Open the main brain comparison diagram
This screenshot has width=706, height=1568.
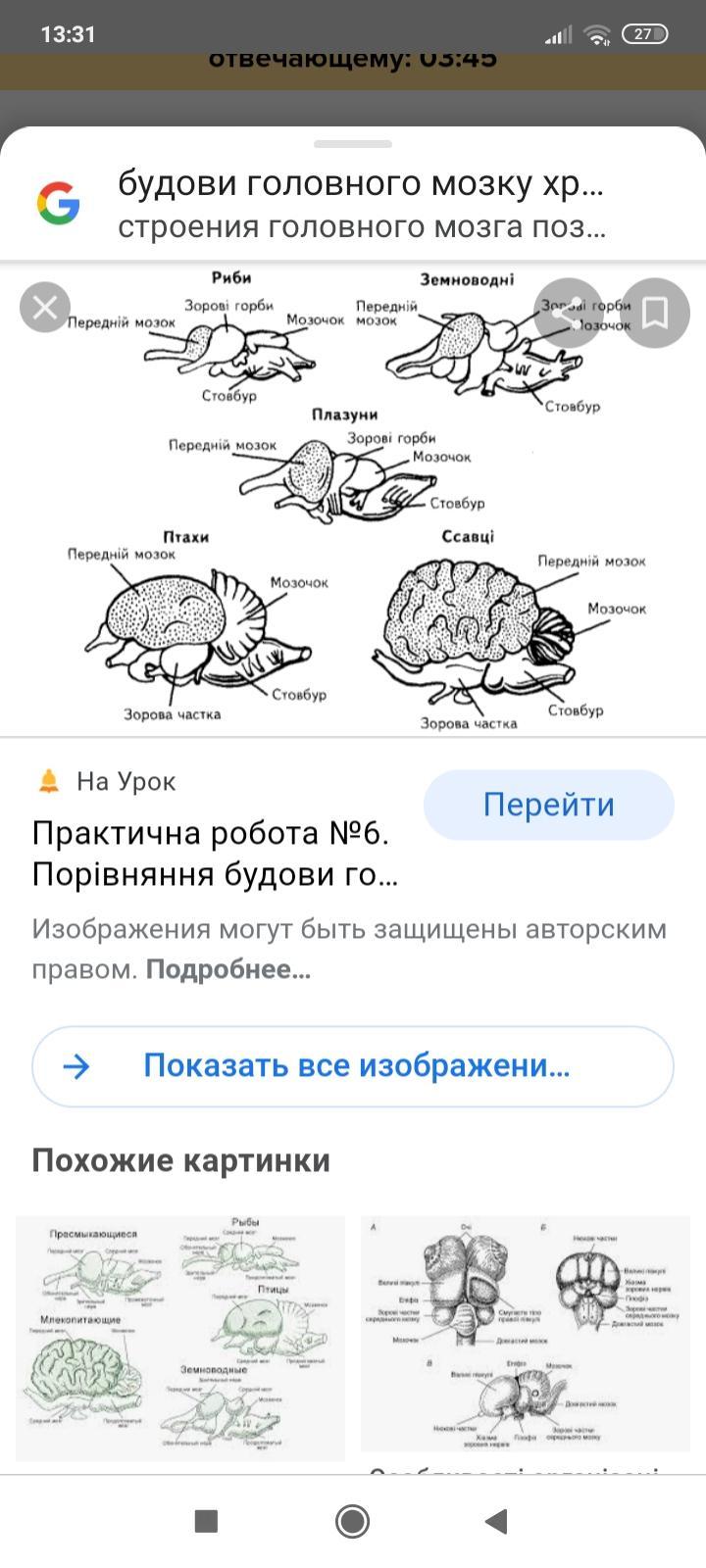353,500
